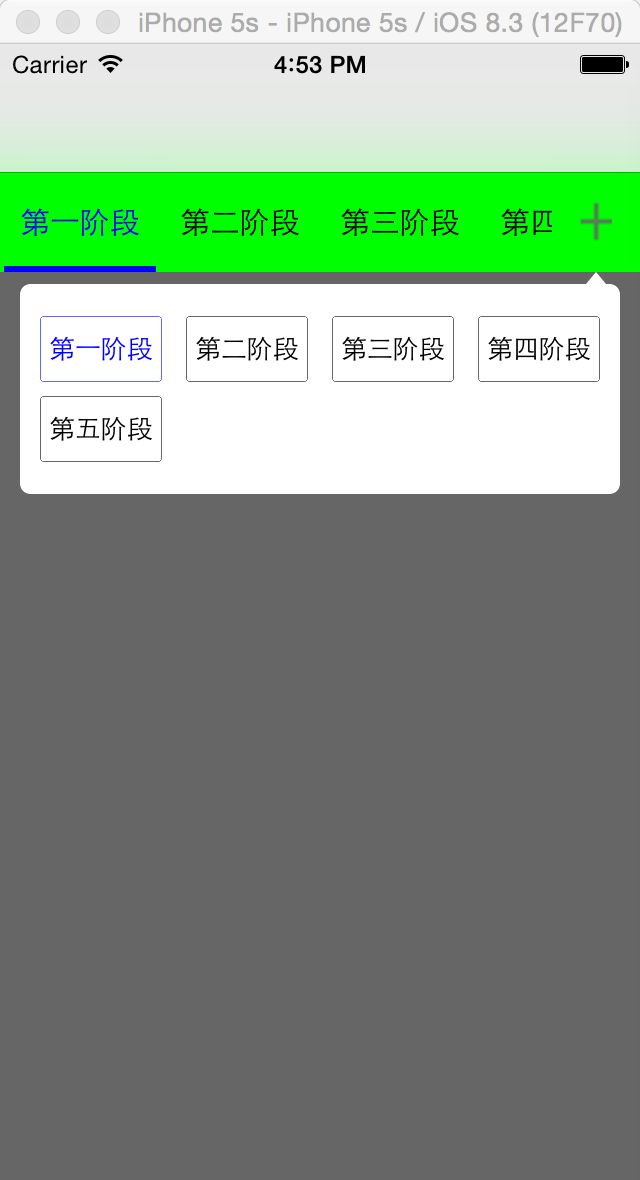Select the 第一阶段 tab in green bar

(x=80, y=223)
